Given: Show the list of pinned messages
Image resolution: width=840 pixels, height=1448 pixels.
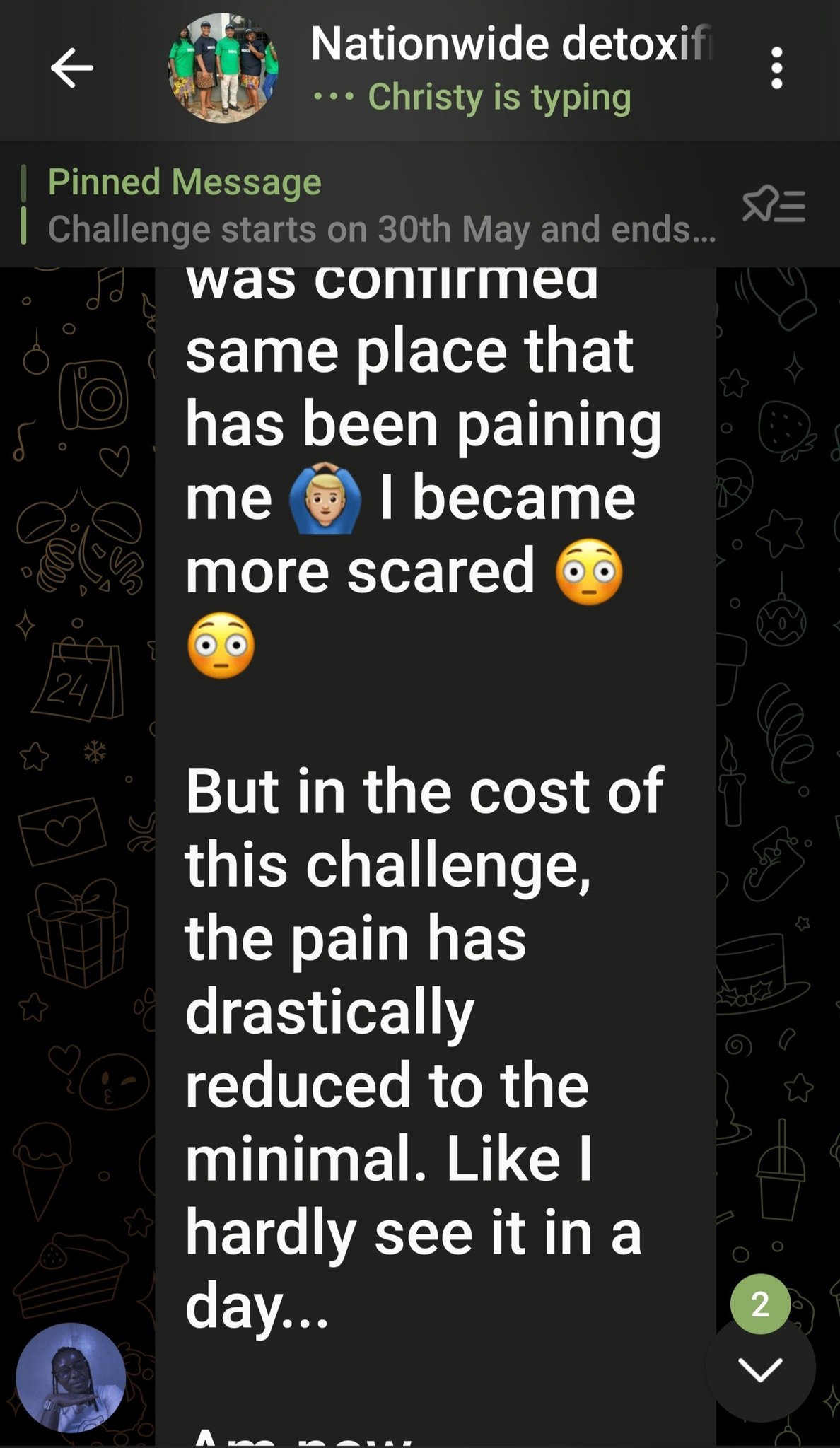Looking at the screenshot, I should pyautogui.click(x=774, y=206).
